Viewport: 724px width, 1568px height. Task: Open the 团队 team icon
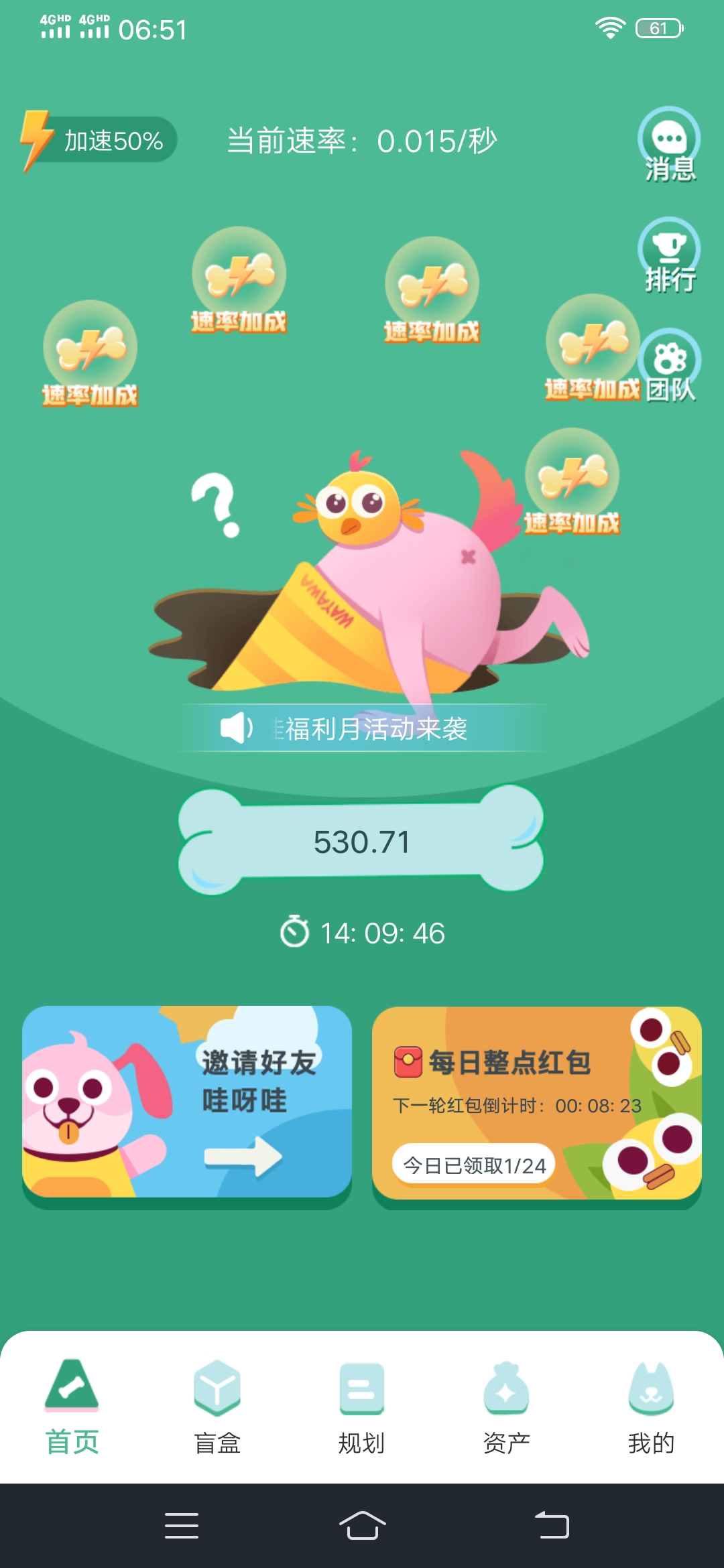669,366
